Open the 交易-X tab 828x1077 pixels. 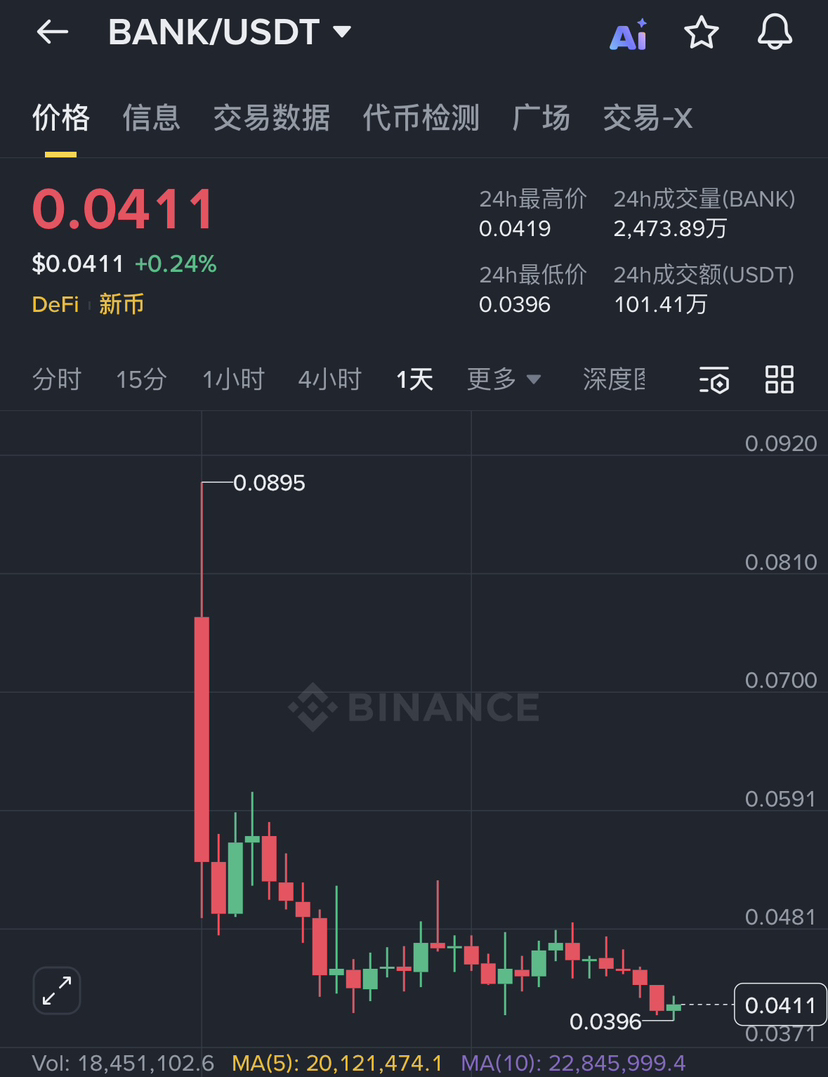647,118
